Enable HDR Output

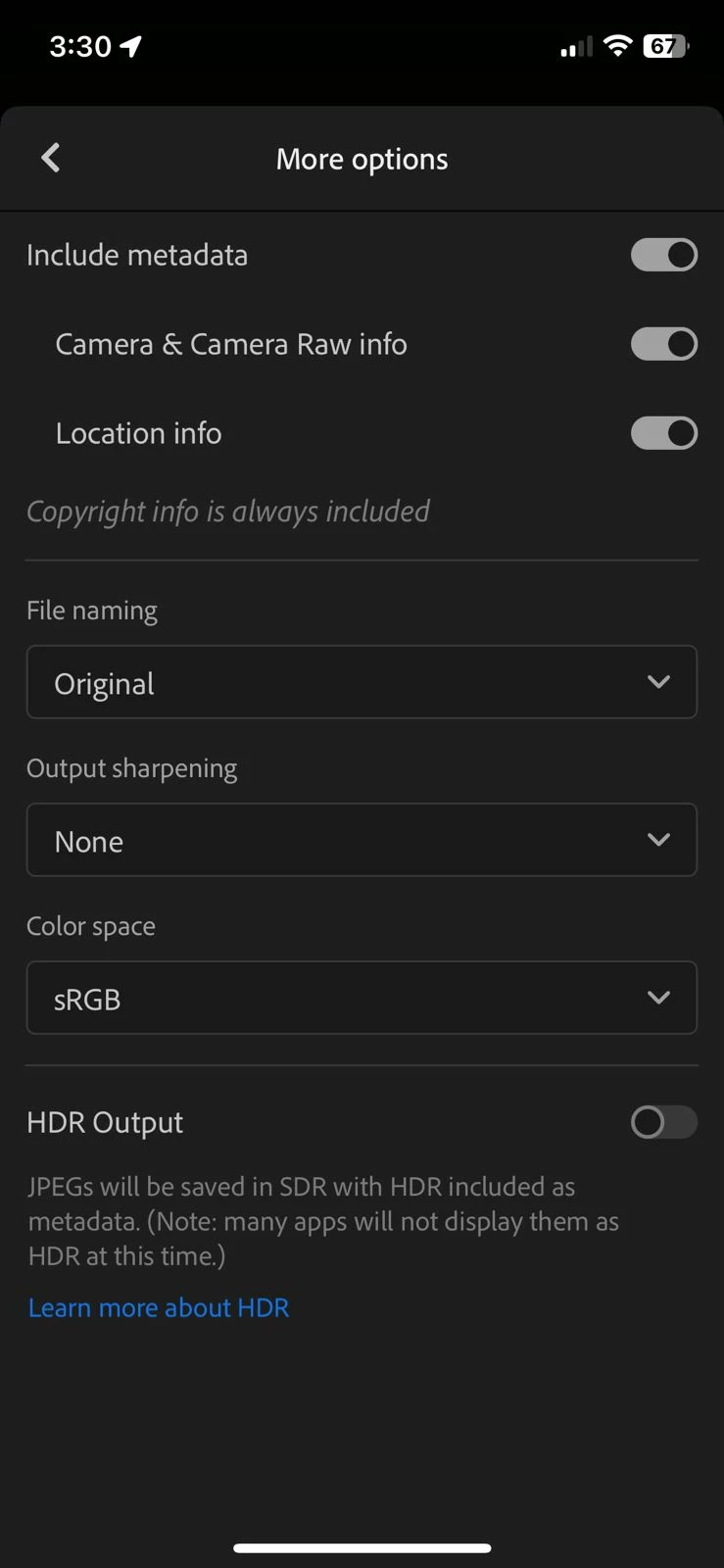pos(663,1122)
